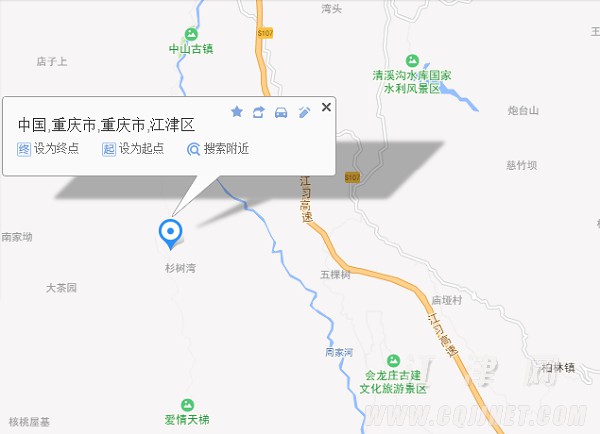Share this location
This screenshot has width=600, height=434.
(x=258, y=111)
